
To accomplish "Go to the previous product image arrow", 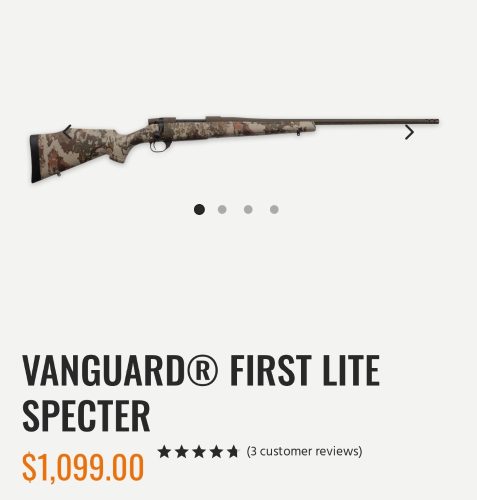I will pyautogui.click(x=67, y=132).
